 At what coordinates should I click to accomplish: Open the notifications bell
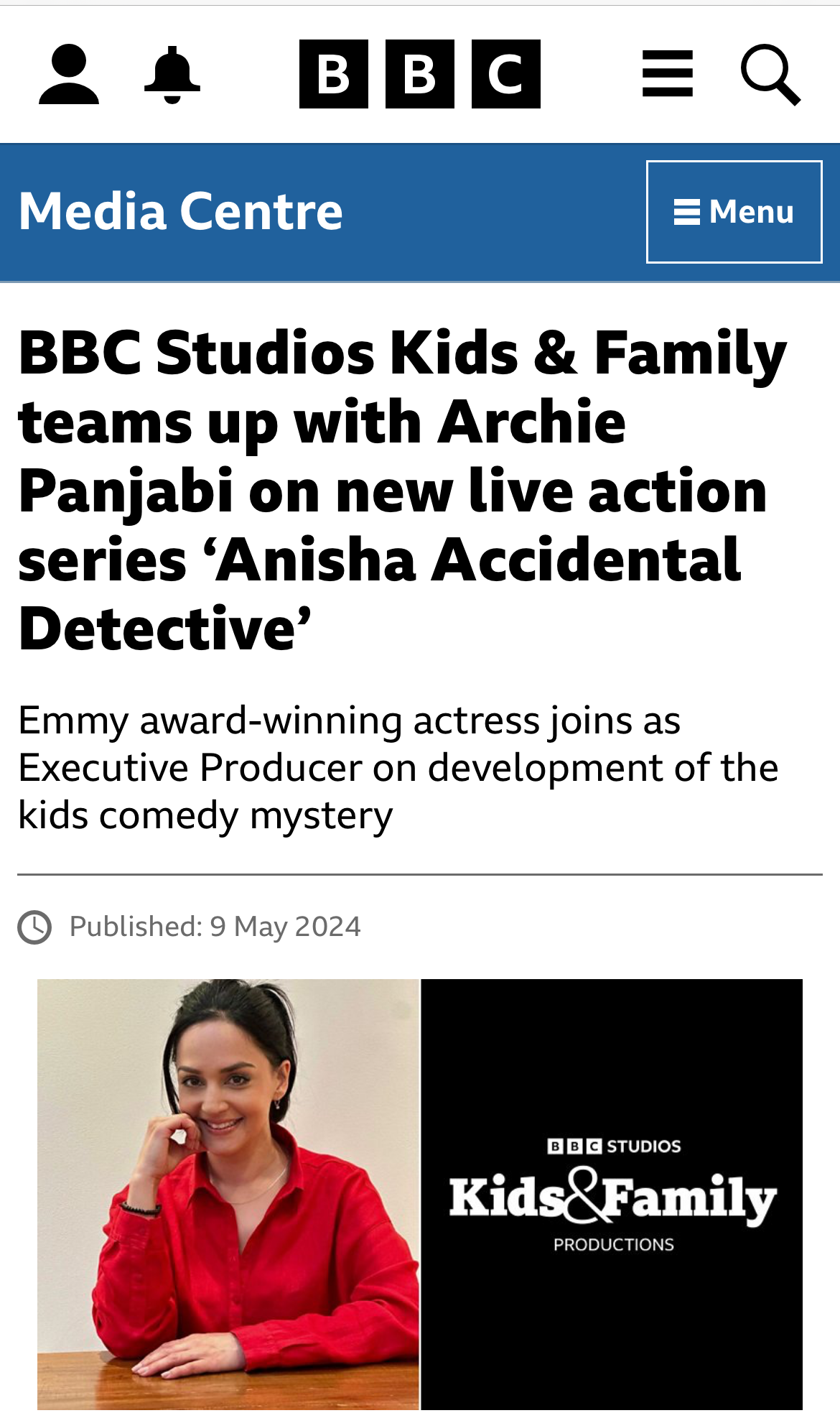[172, 74]
